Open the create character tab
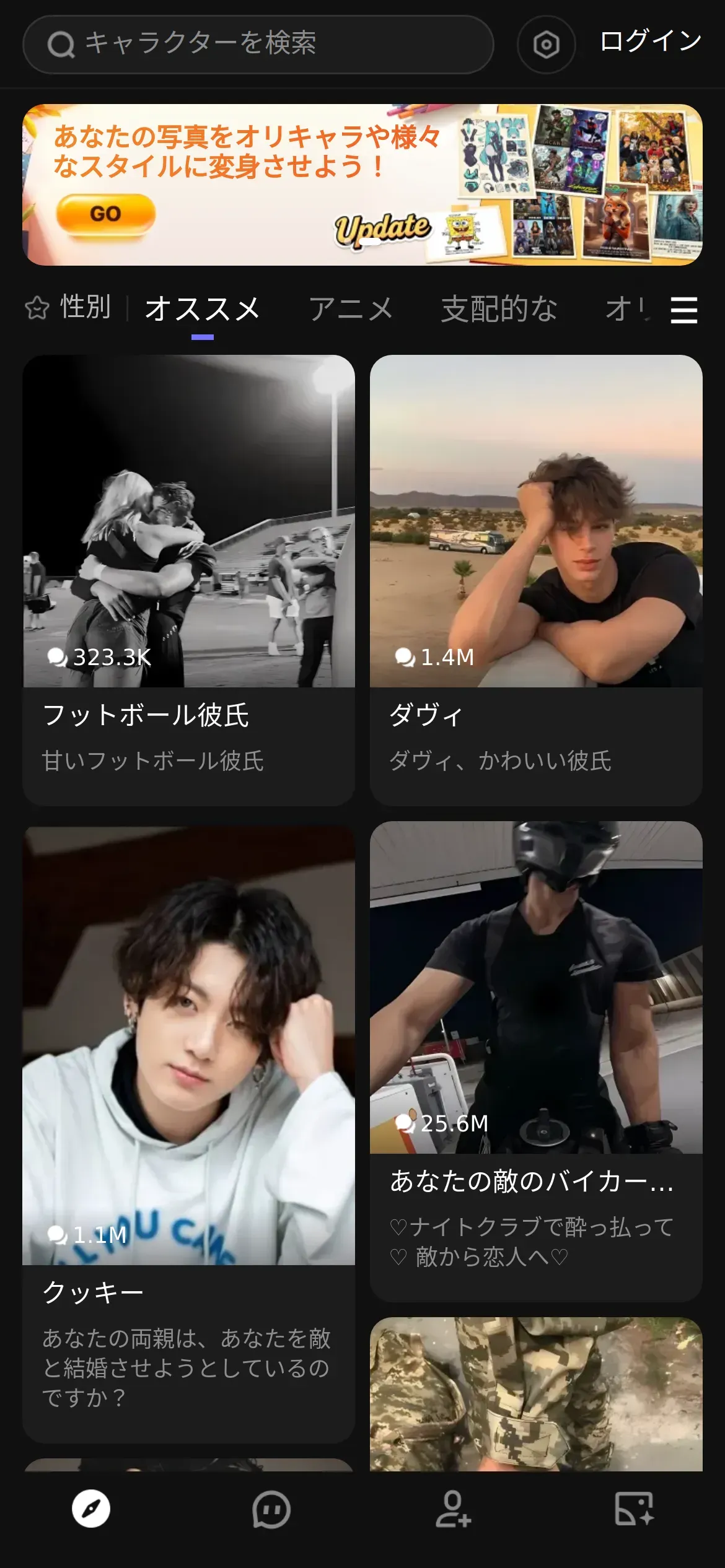725x1568 pixels. pos(453,1509)
